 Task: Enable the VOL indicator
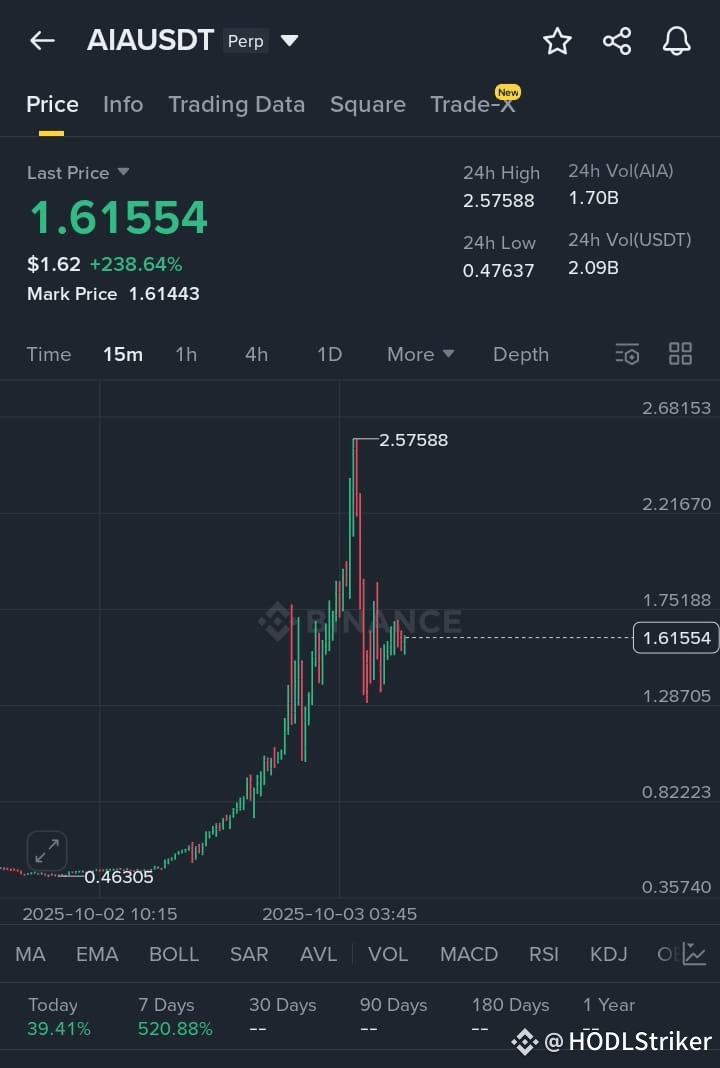click(388, 955)
